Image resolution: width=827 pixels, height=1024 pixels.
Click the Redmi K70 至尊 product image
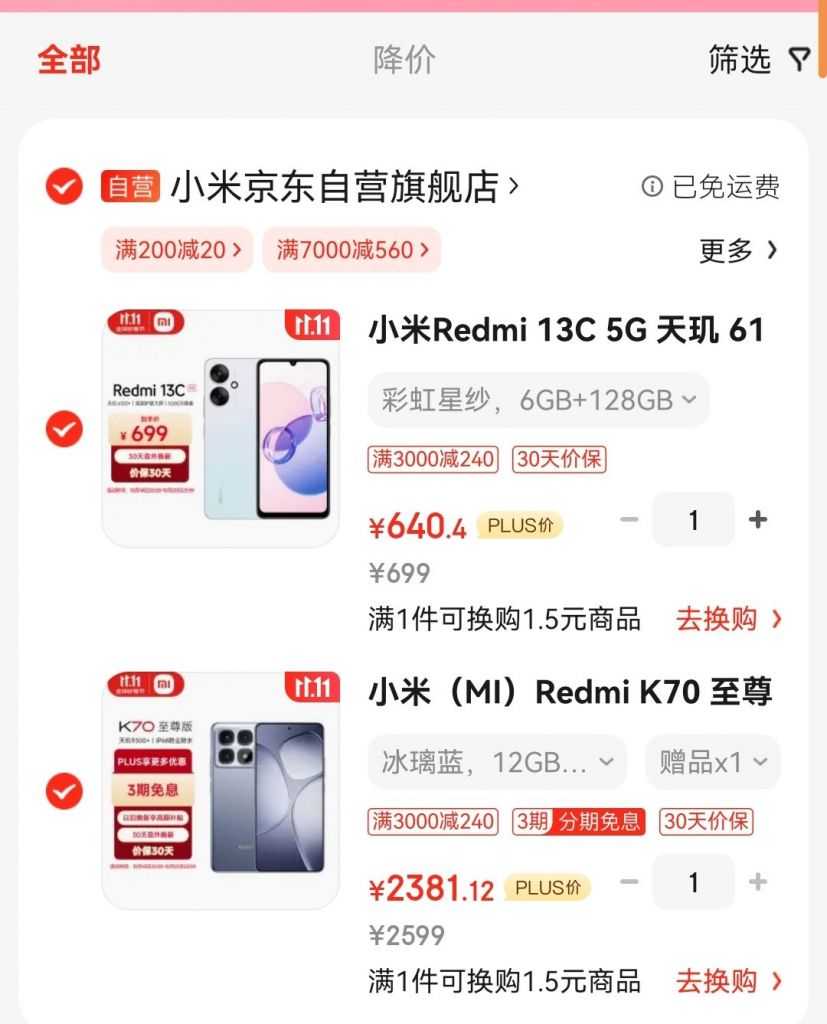coord(220,790)
